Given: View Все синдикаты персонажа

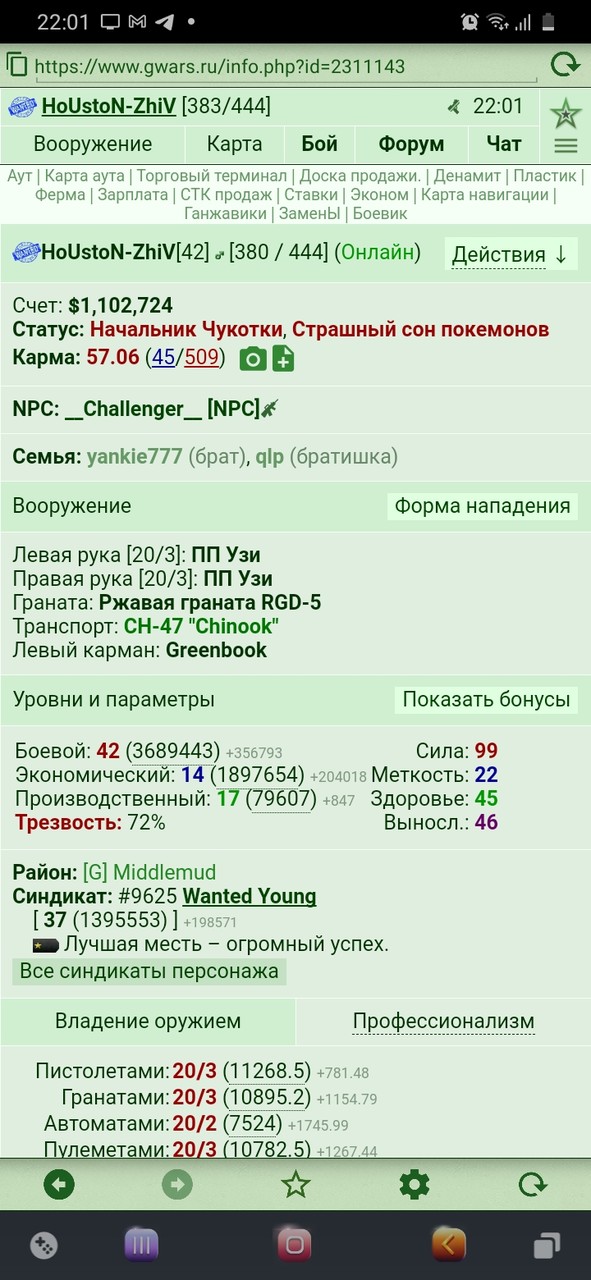Looking at the screenshot, I should (150, 971).
